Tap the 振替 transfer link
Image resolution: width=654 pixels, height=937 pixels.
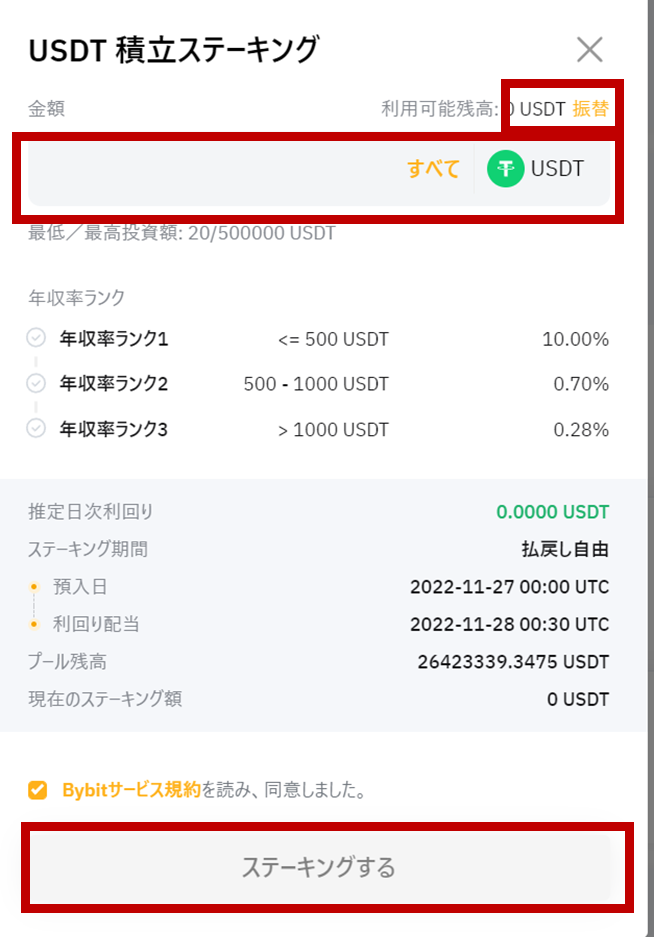(590, 109)
